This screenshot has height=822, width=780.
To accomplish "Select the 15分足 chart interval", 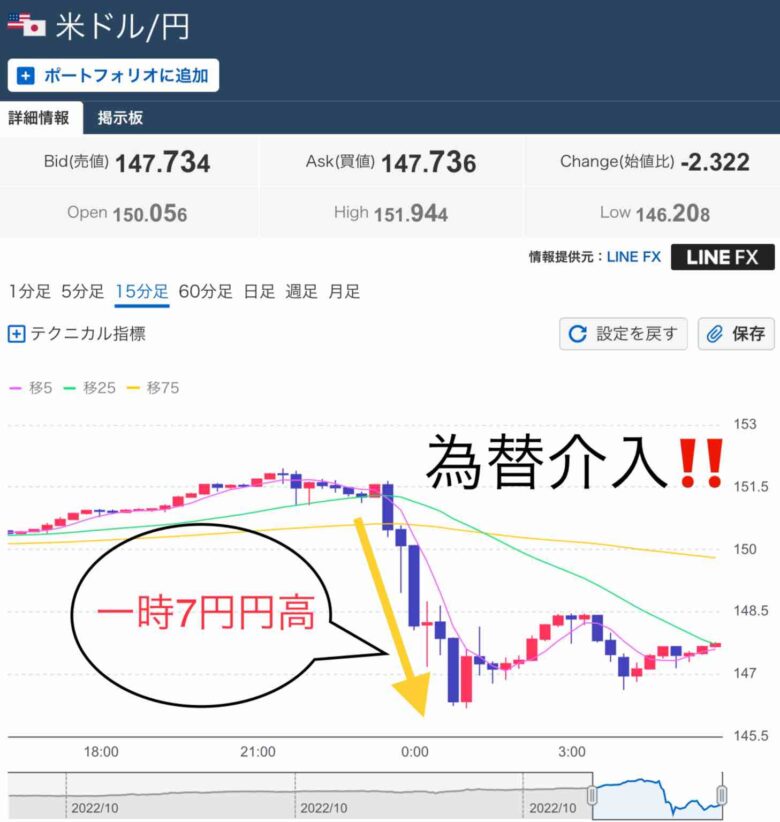I will 141,292.
